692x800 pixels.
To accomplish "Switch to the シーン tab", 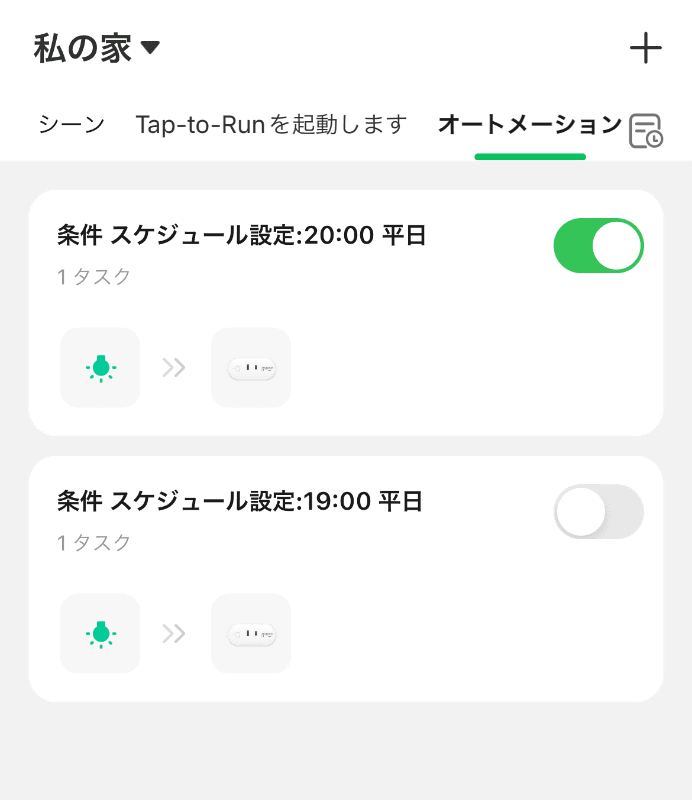I will coord(71,125).
